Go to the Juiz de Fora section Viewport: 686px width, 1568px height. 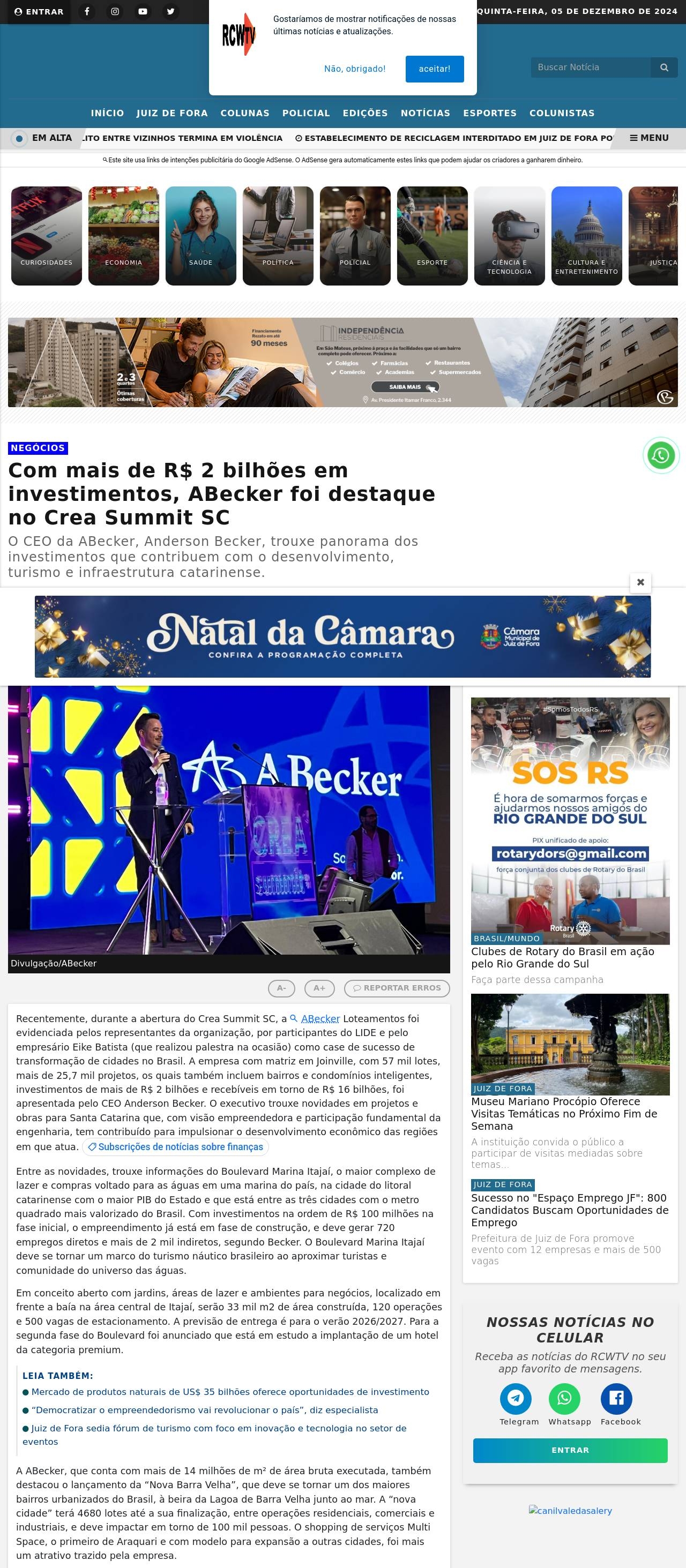coord(171,113)
